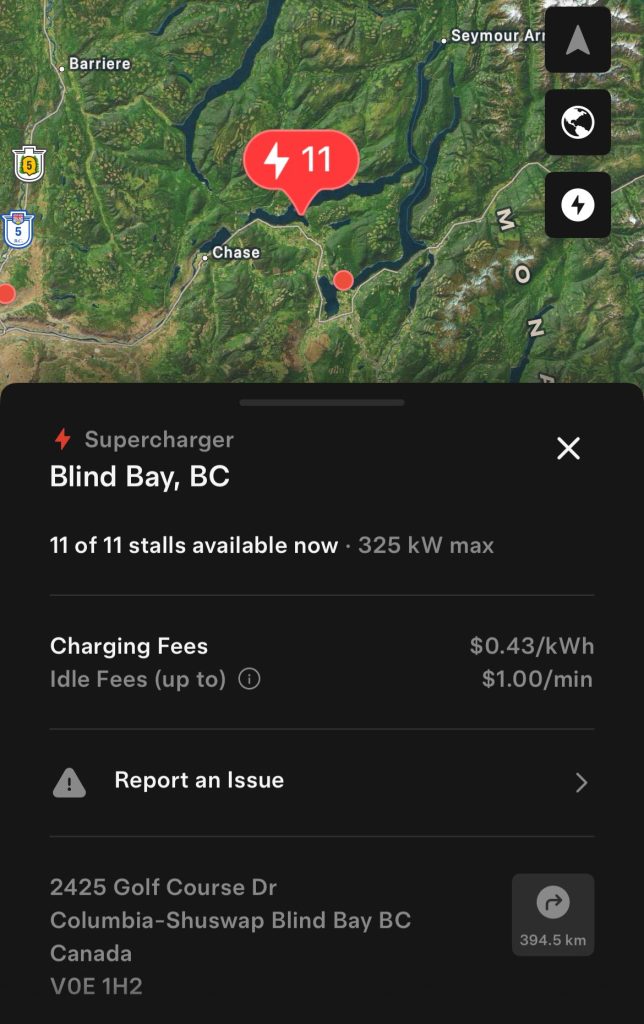
Task: Tap the 11-stall Supercharger map pin
Action: point(301,162)
